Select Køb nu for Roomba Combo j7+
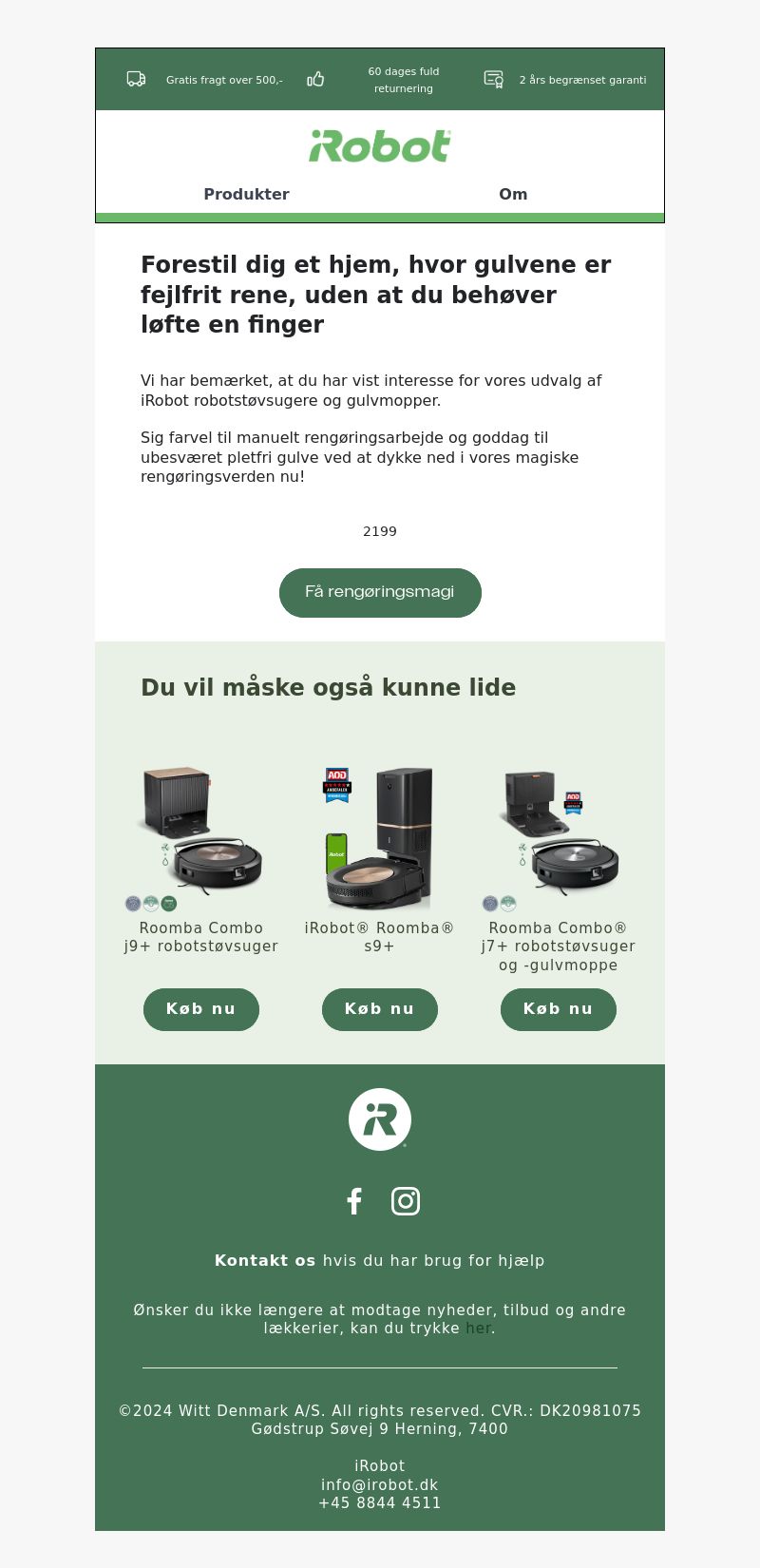The height and width of the screenshot is (1568, 760). click(x=558, y=1009)
